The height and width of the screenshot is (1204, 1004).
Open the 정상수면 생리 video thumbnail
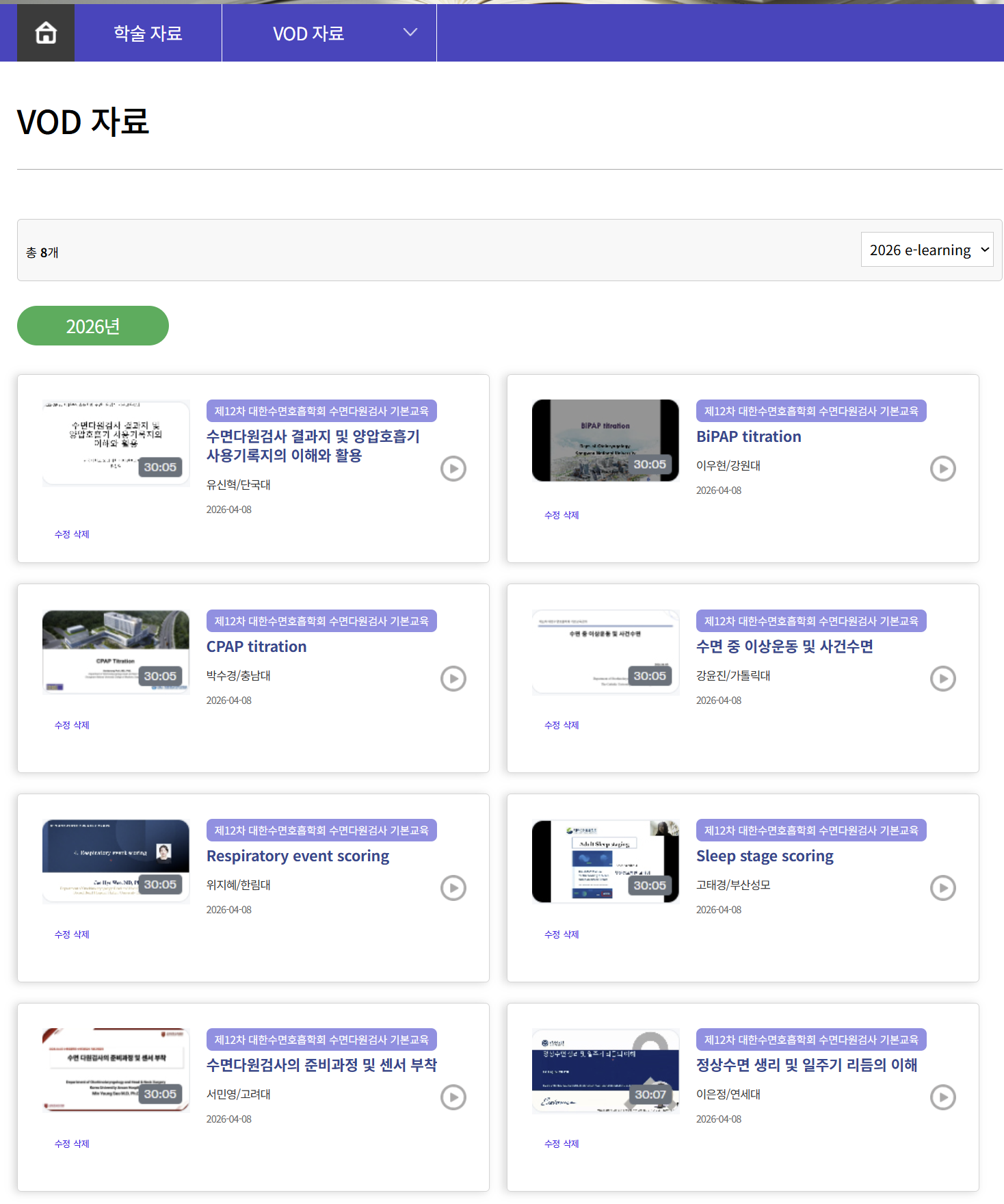[x=605, y=1071]
